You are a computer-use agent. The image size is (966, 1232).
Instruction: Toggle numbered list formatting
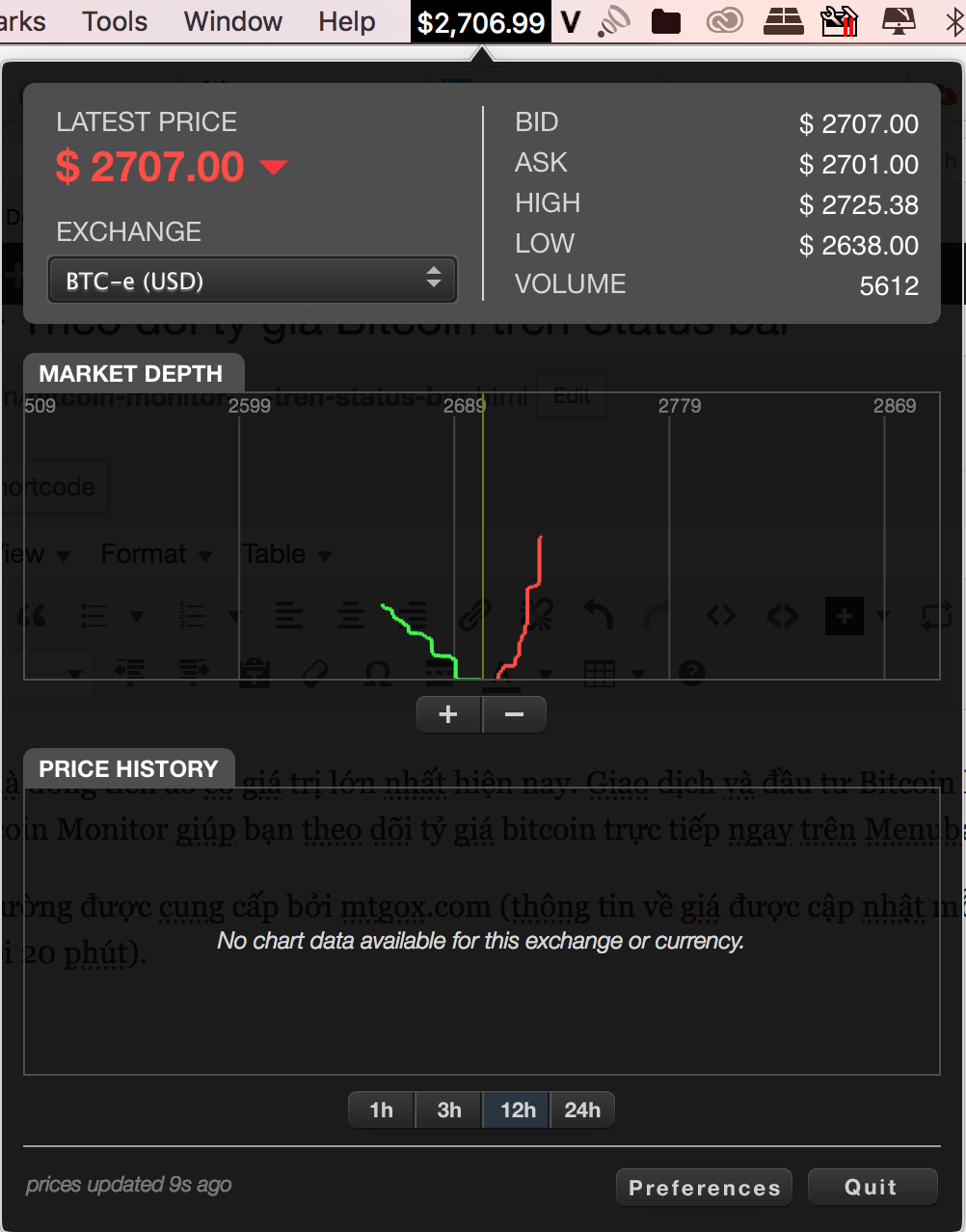point(192,616)
